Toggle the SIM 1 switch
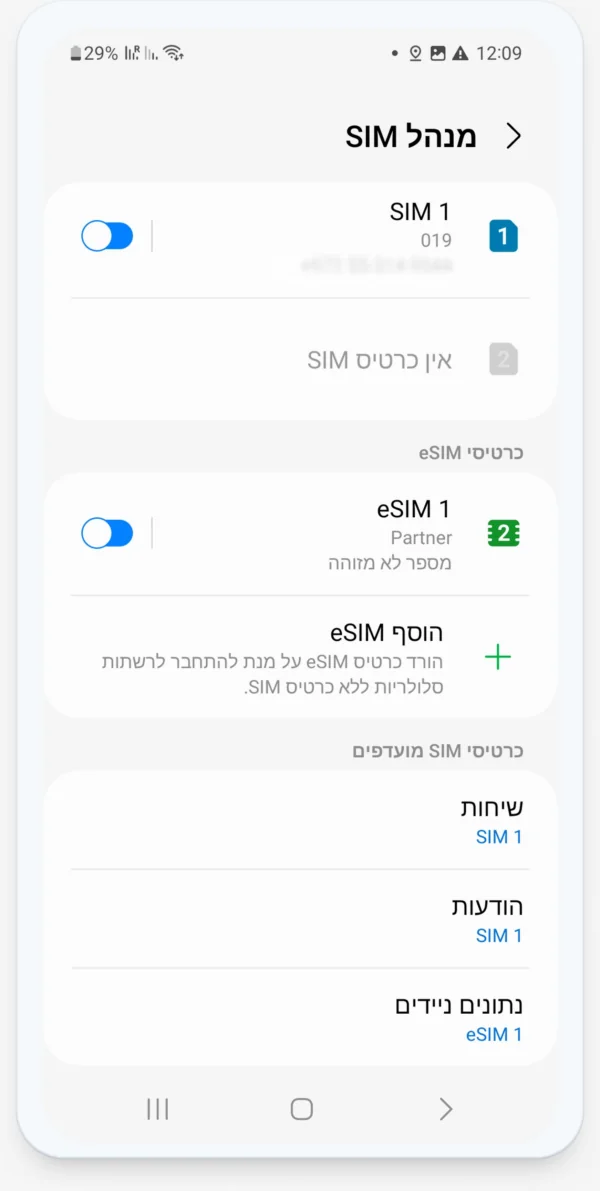 point(107,237)
